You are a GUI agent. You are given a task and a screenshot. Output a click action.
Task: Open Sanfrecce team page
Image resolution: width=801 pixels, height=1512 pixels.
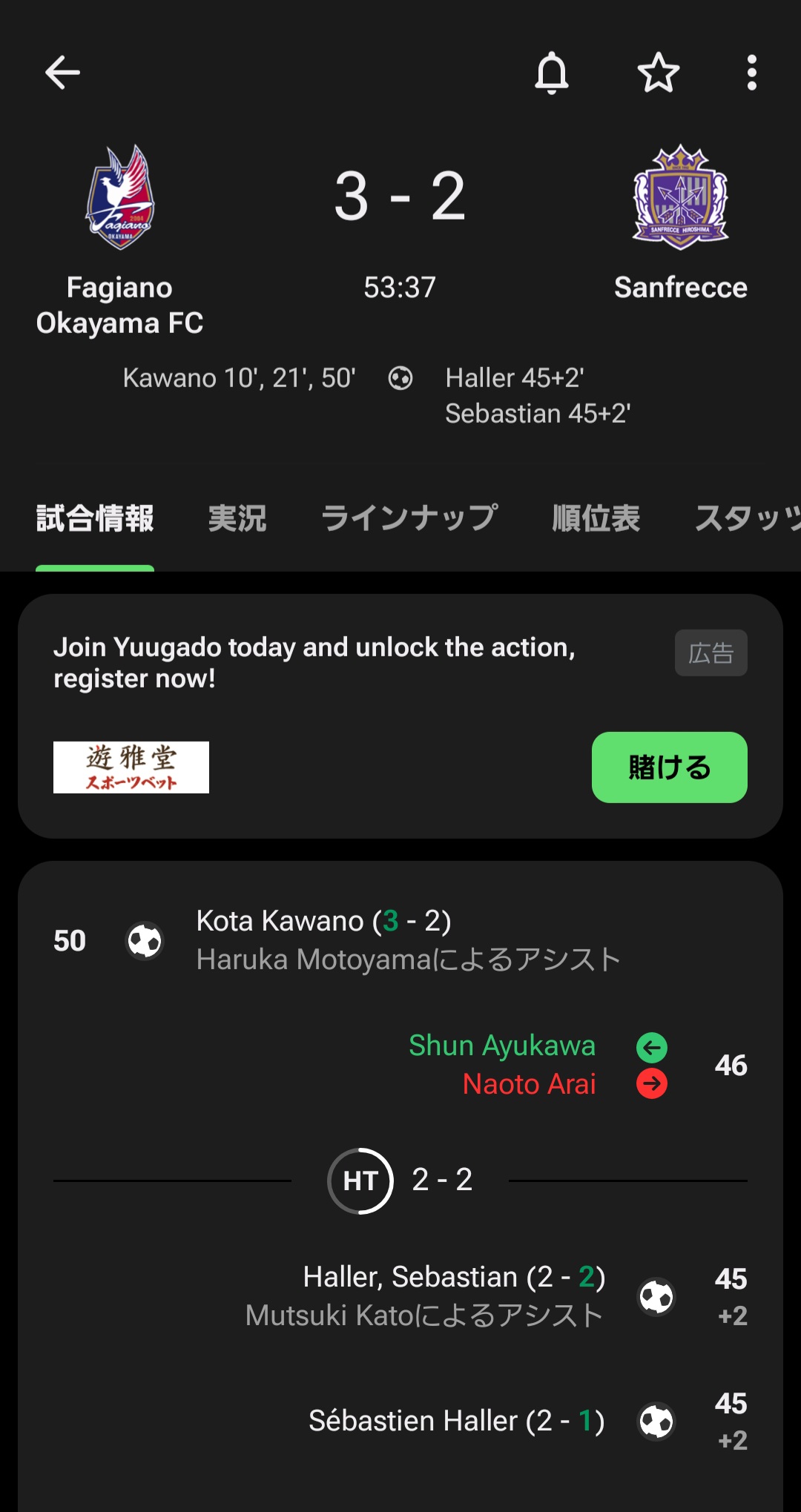pyautogui.click(x=681, y=223)
